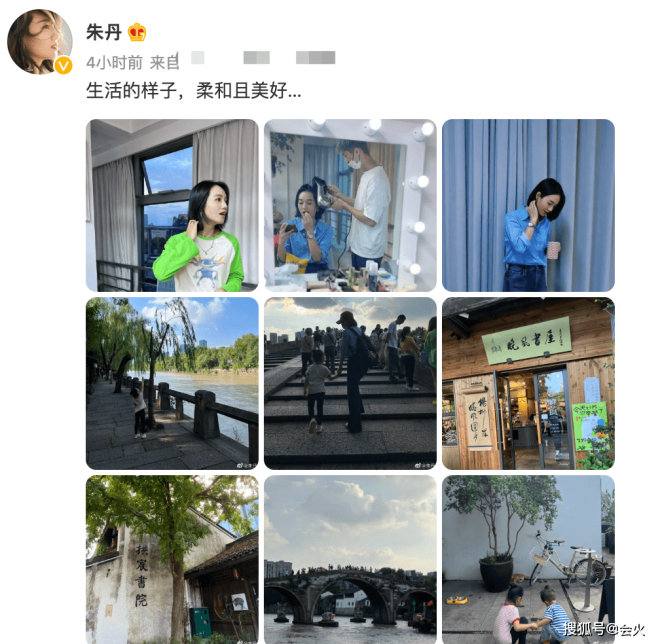Image resolution: width=660 pixels, height=644 pixels.
Task: Open the blue shirt photo by the curtain
Action: point(528,205)
